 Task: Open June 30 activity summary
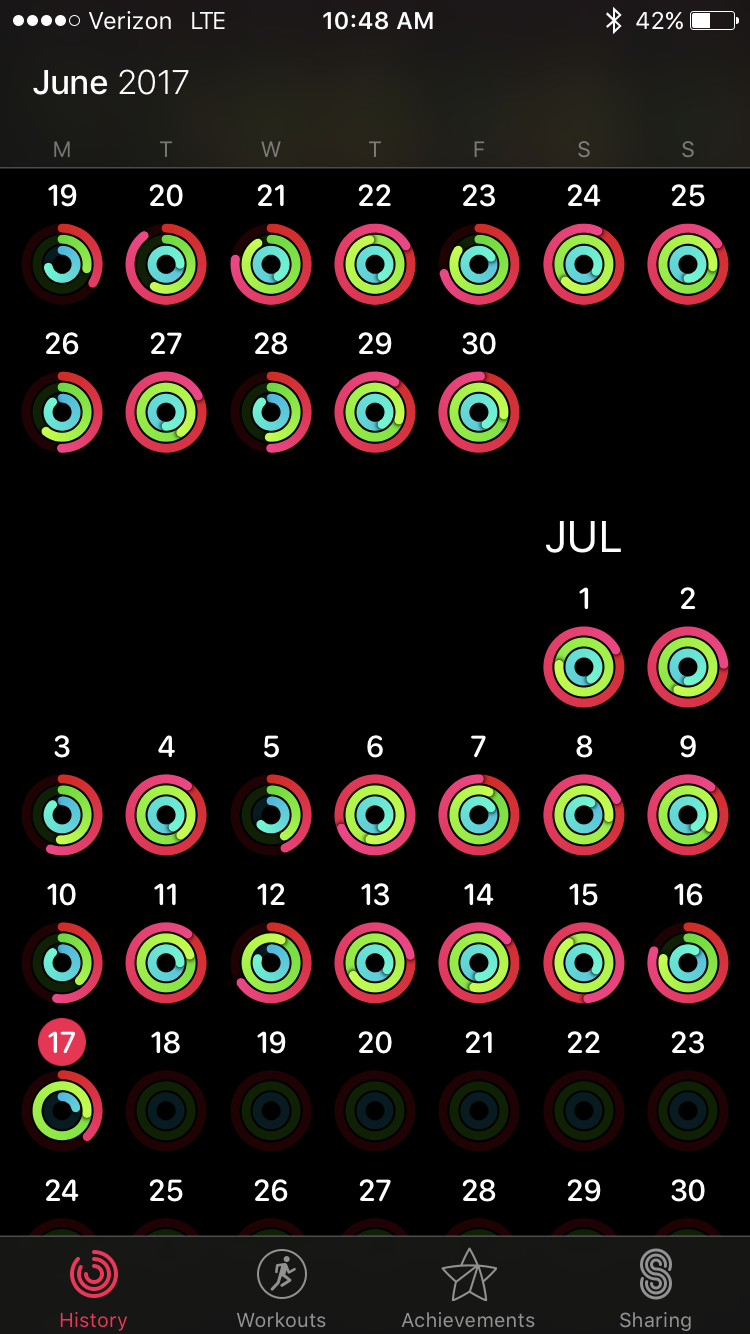pos(479,412)
